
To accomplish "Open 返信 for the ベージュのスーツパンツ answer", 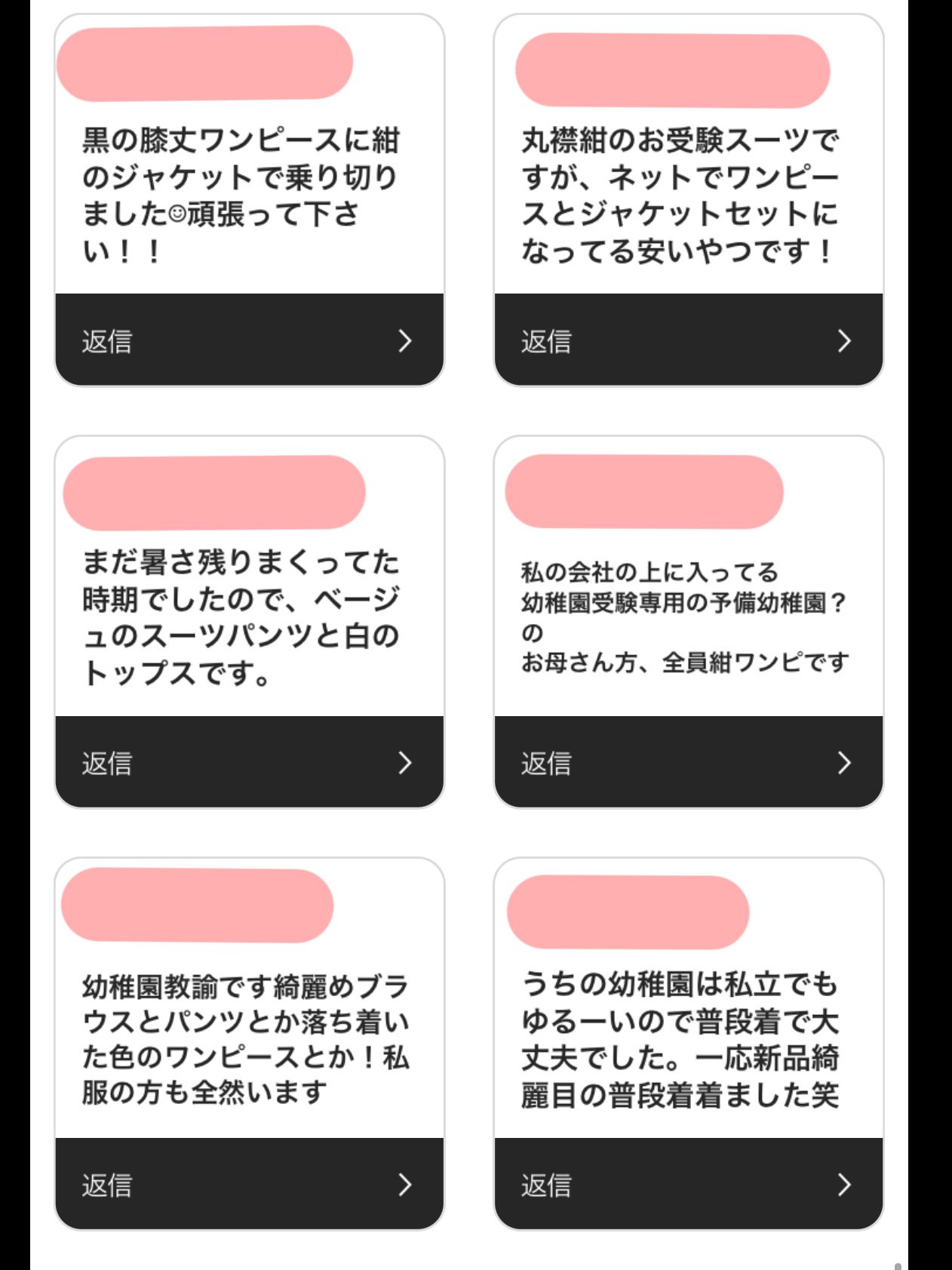I will (249, 762).
